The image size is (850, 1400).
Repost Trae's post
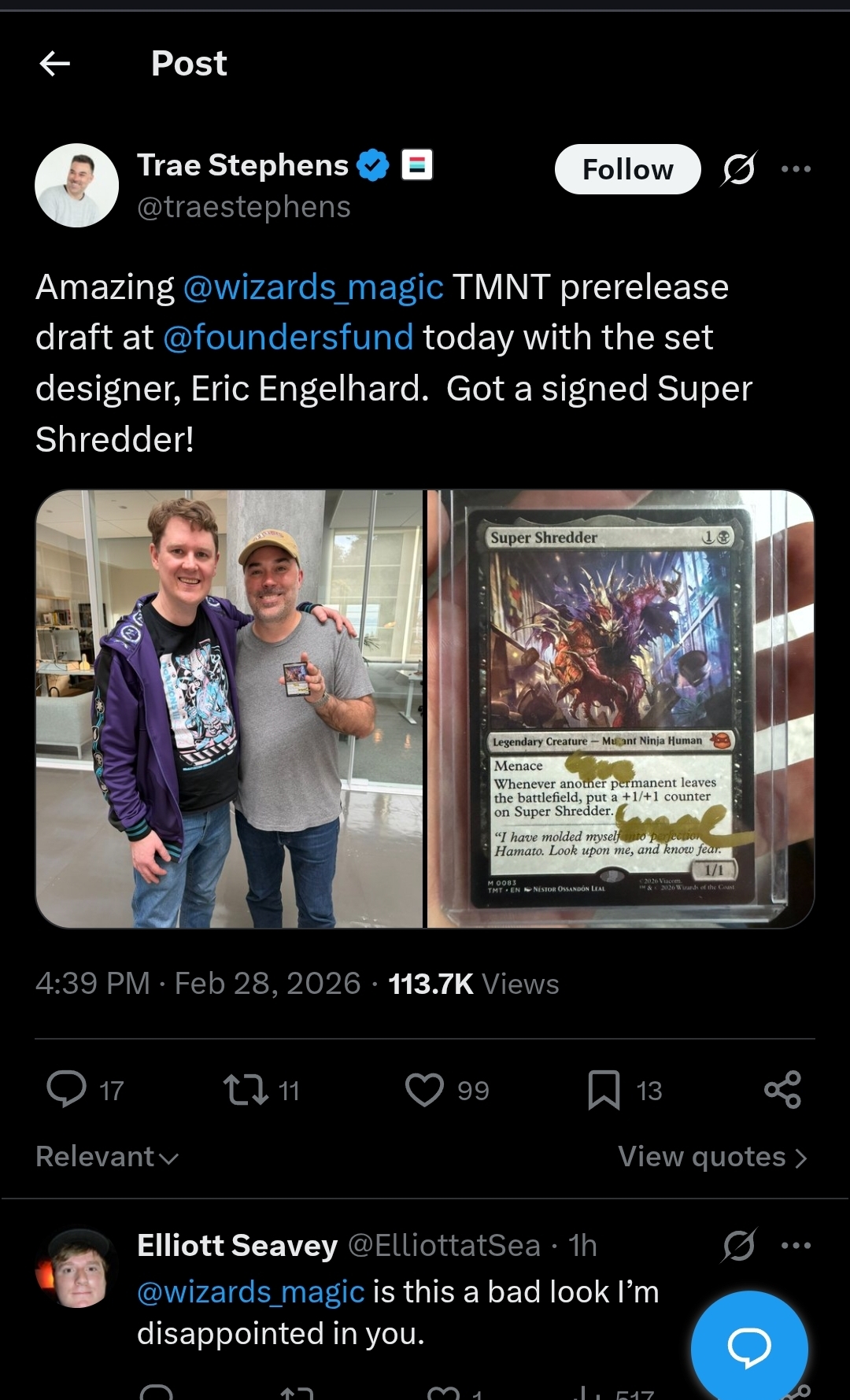(x=246, y=1090)
